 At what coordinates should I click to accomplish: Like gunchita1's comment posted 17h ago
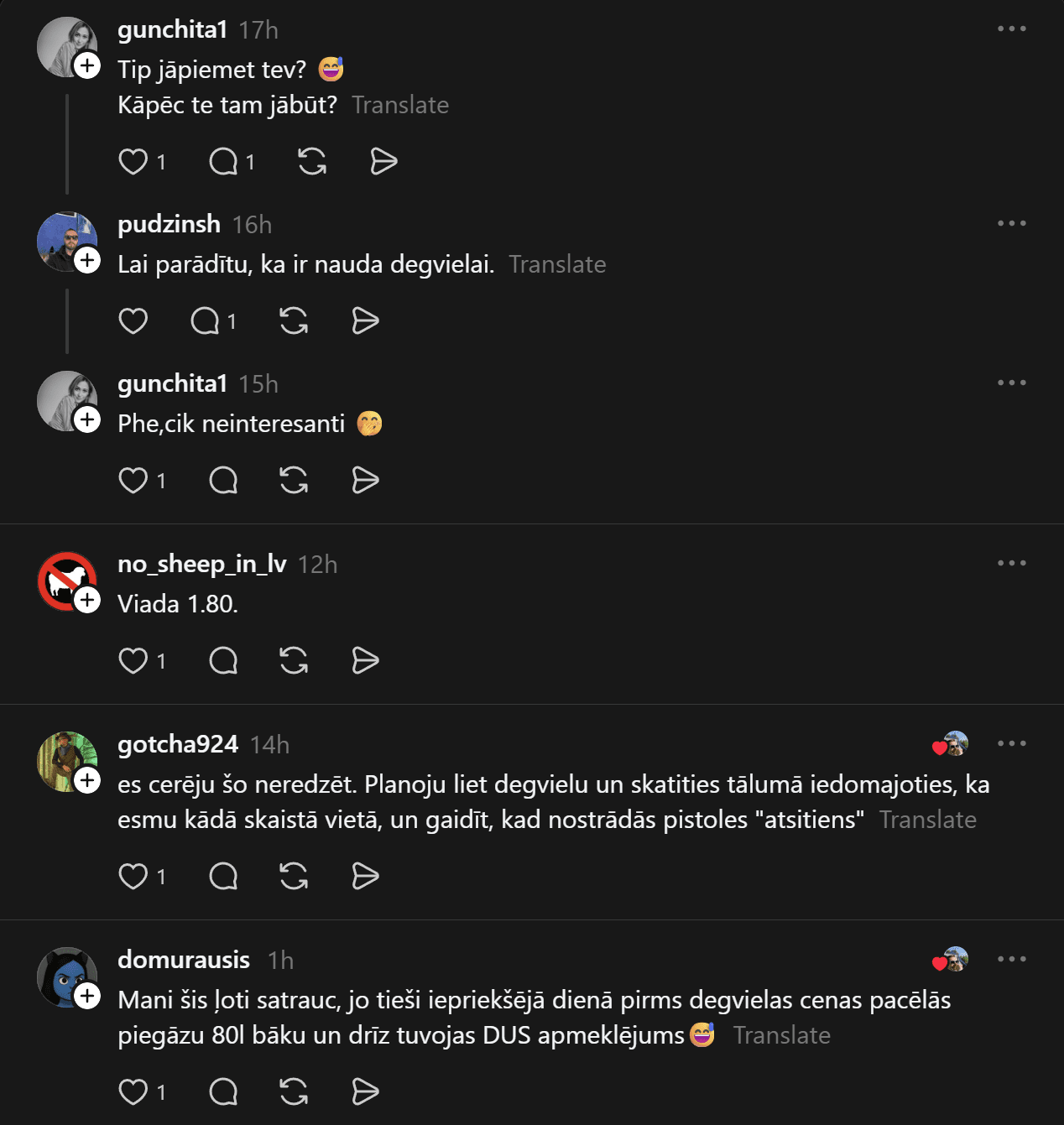[133, 161]
